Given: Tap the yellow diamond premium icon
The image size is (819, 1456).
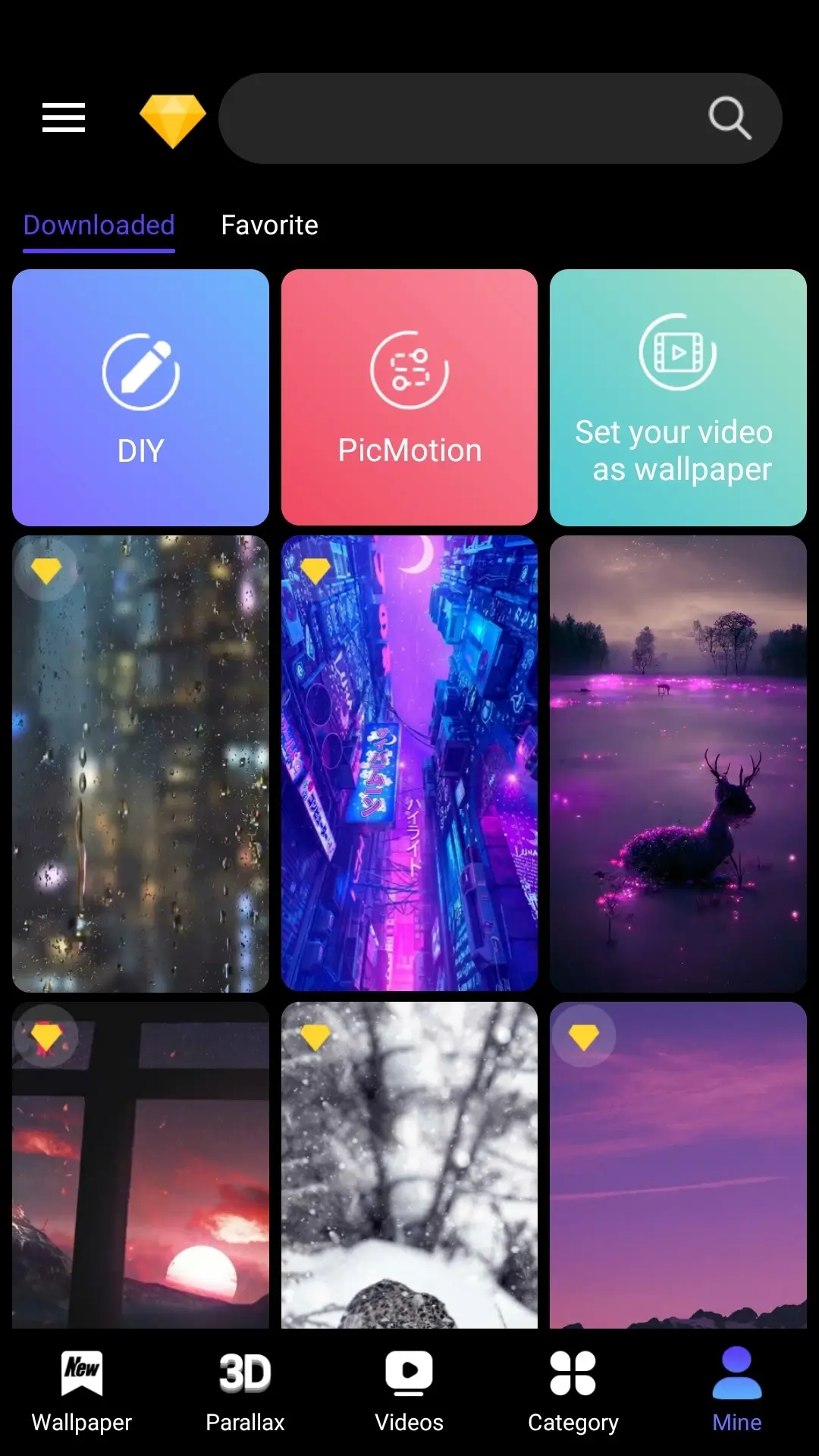Looking at the screenshot, I should click(x=173, y=121).
